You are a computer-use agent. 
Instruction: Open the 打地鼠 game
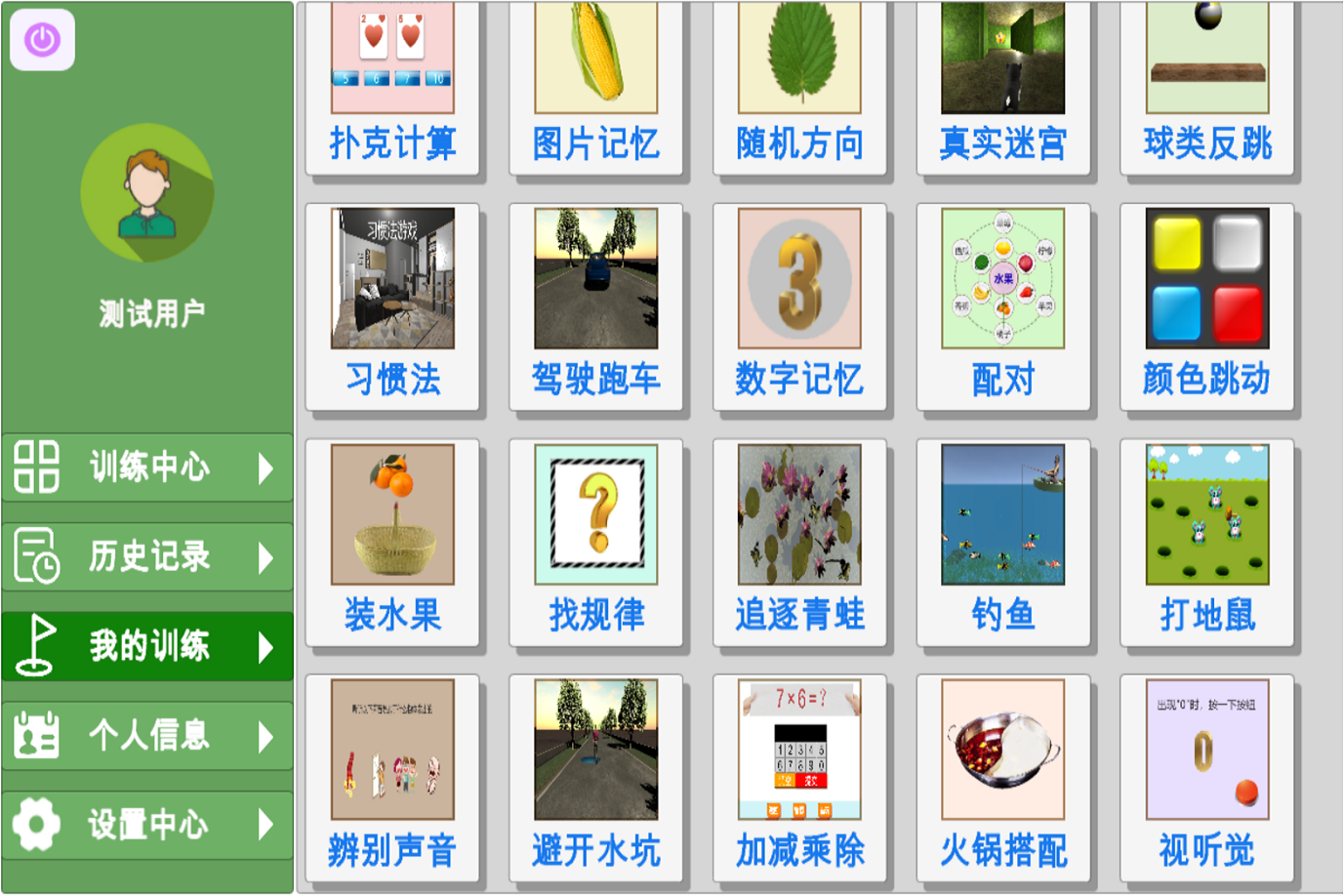pos(1206,542)
